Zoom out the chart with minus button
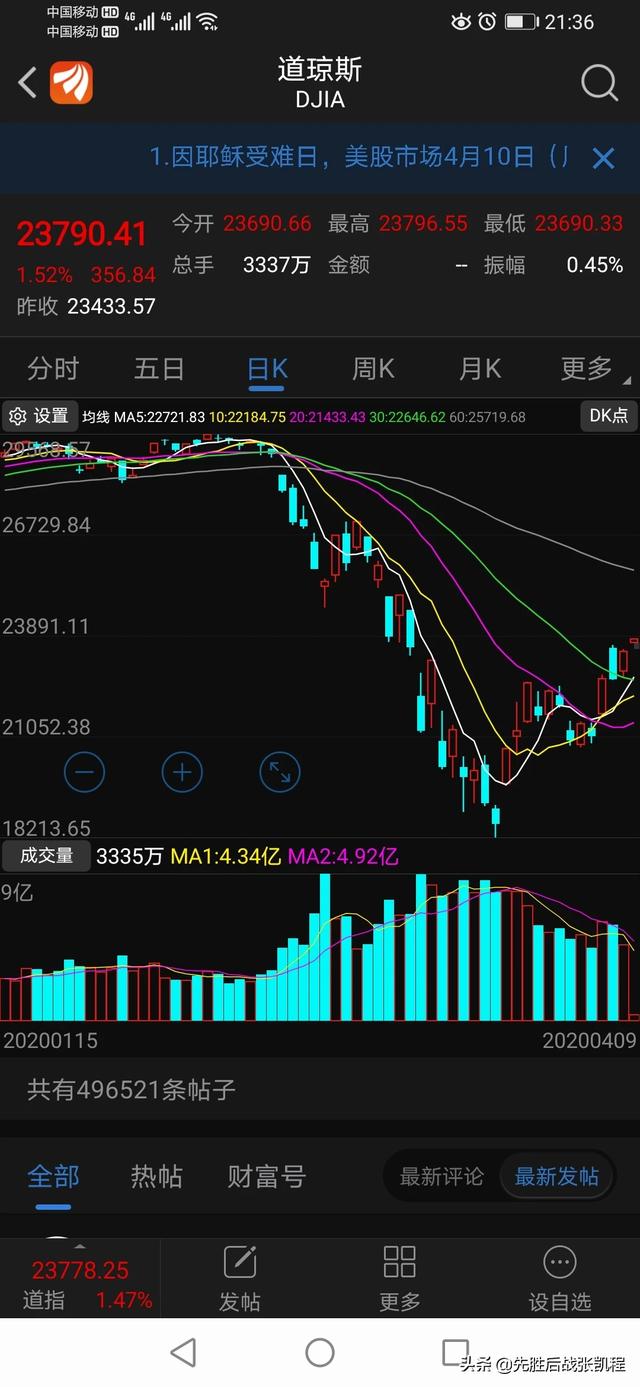 coord(84,772)
